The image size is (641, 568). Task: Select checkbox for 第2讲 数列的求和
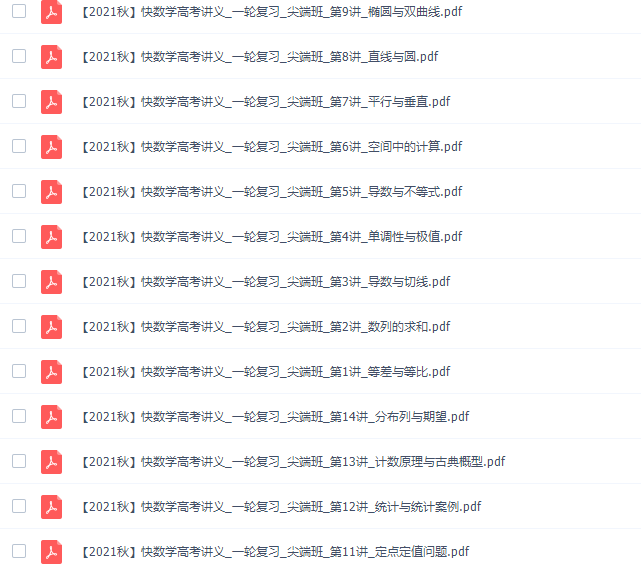pyautogui.click(x=19, y=326)
